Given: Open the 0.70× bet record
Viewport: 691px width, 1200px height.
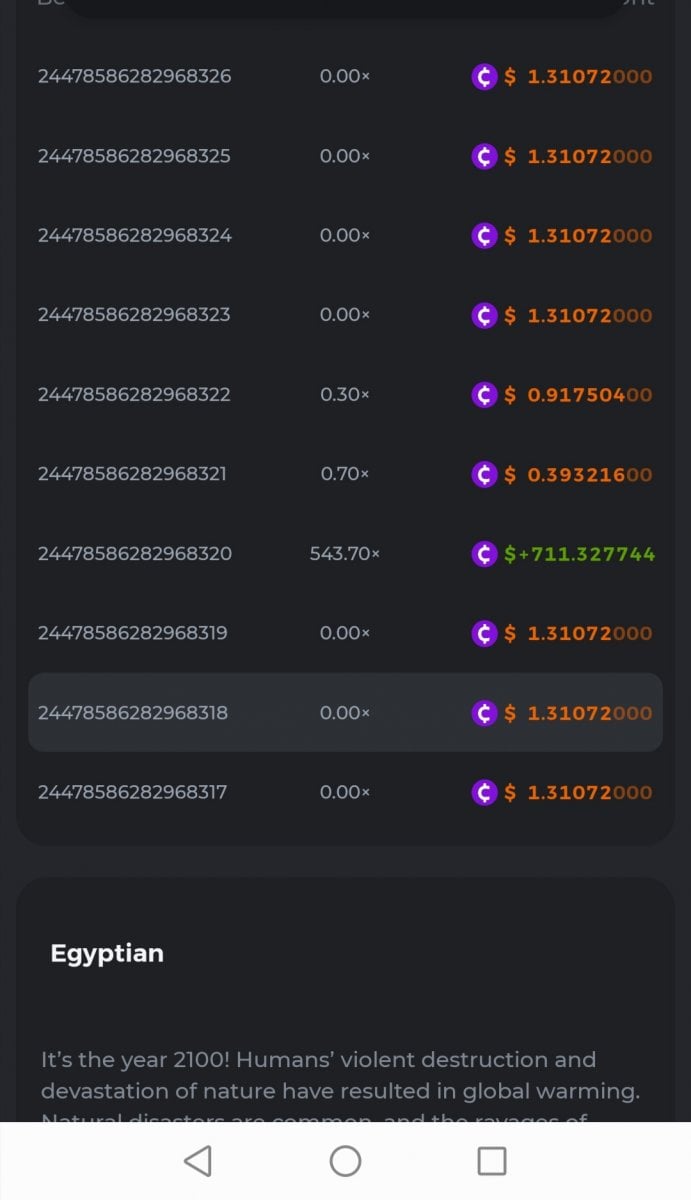Looking at the screenshot, I should [344, 474].
